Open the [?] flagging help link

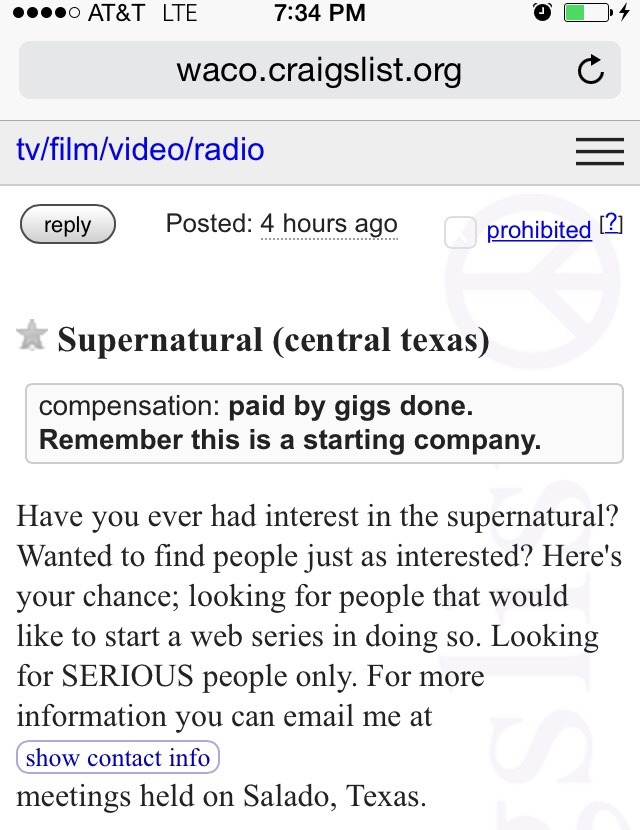click(611, 224)
